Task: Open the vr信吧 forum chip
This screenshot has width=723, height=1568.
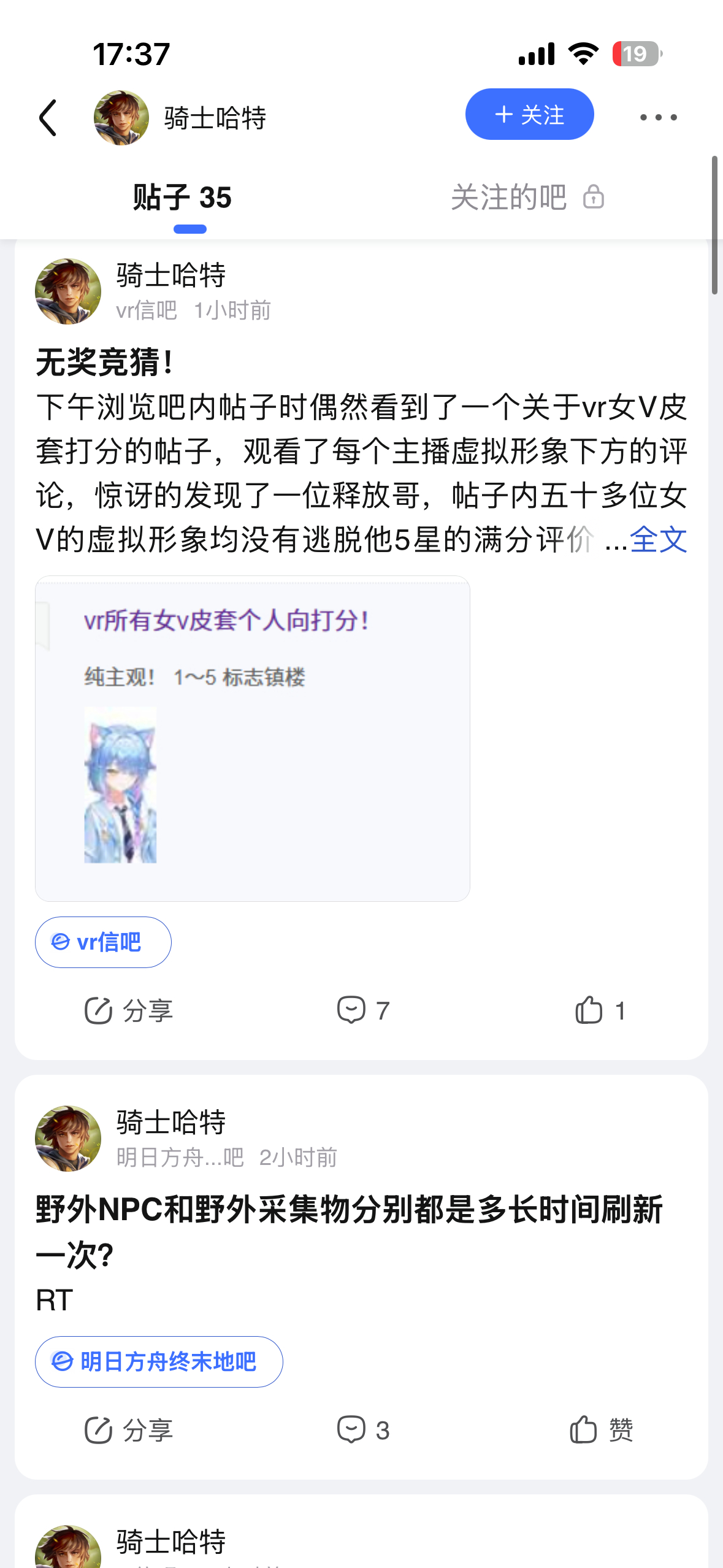Action: 103,942
